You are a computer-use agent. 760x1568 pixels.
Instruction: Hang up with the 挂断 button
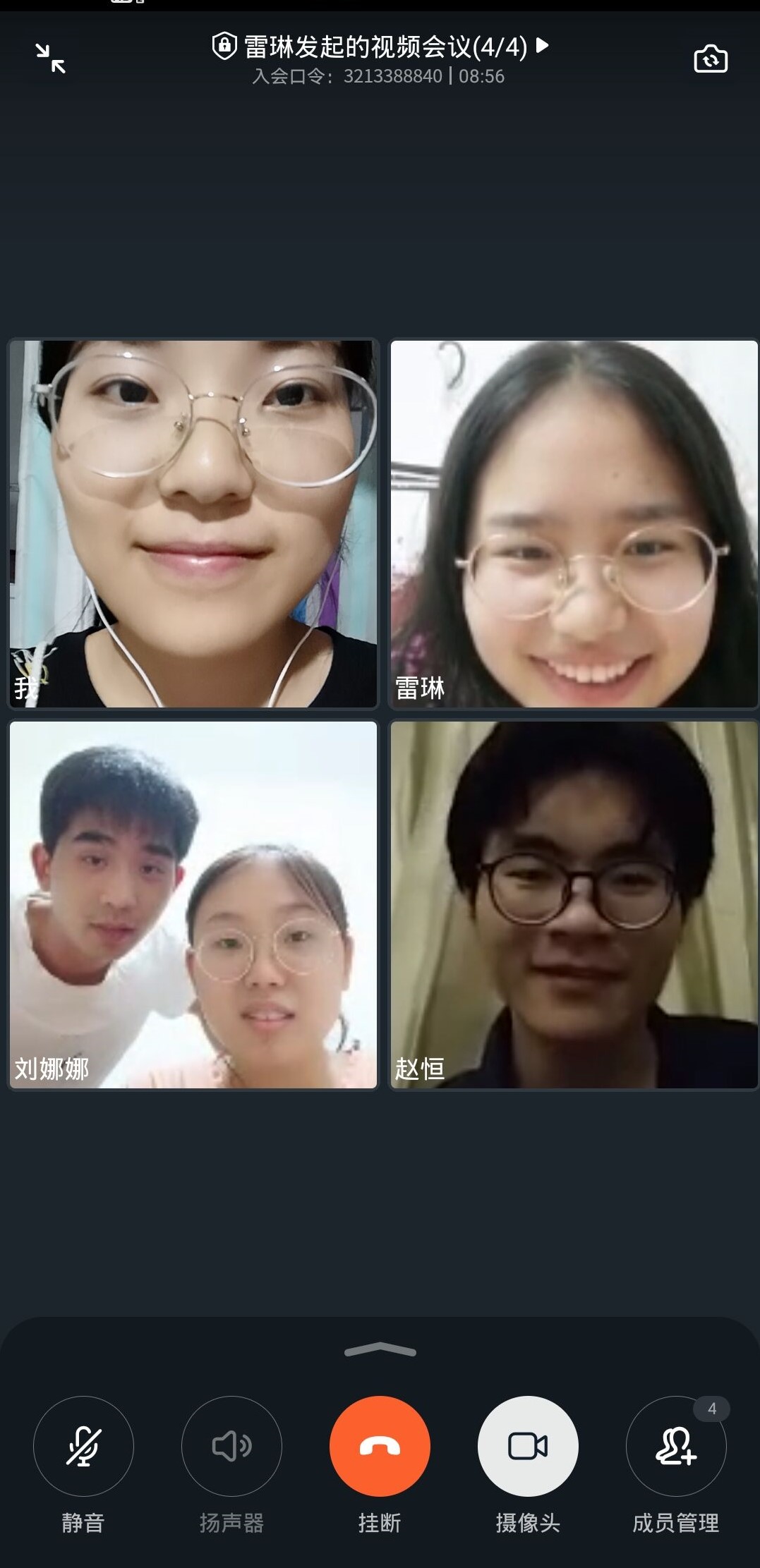click(x=380, y=1445)
